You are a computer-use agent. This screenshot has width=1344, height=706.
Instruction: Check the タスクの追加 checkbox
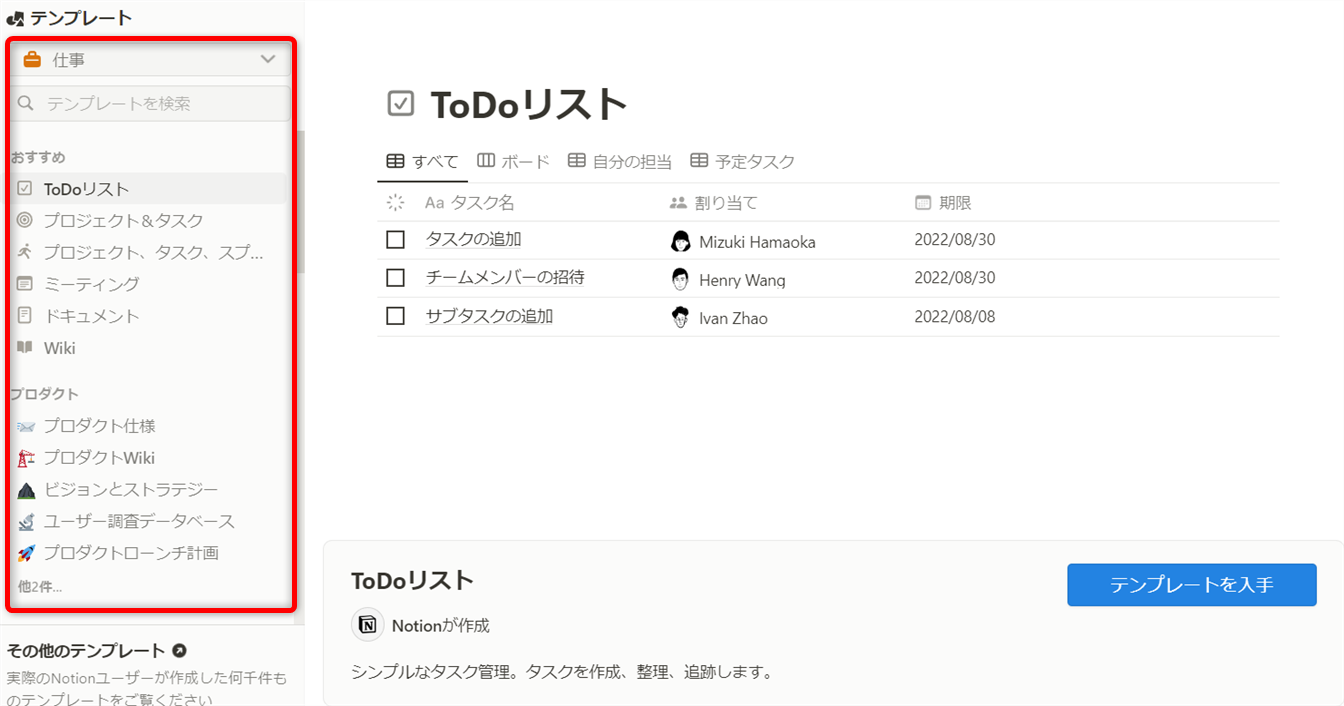[x=396, y=240]
